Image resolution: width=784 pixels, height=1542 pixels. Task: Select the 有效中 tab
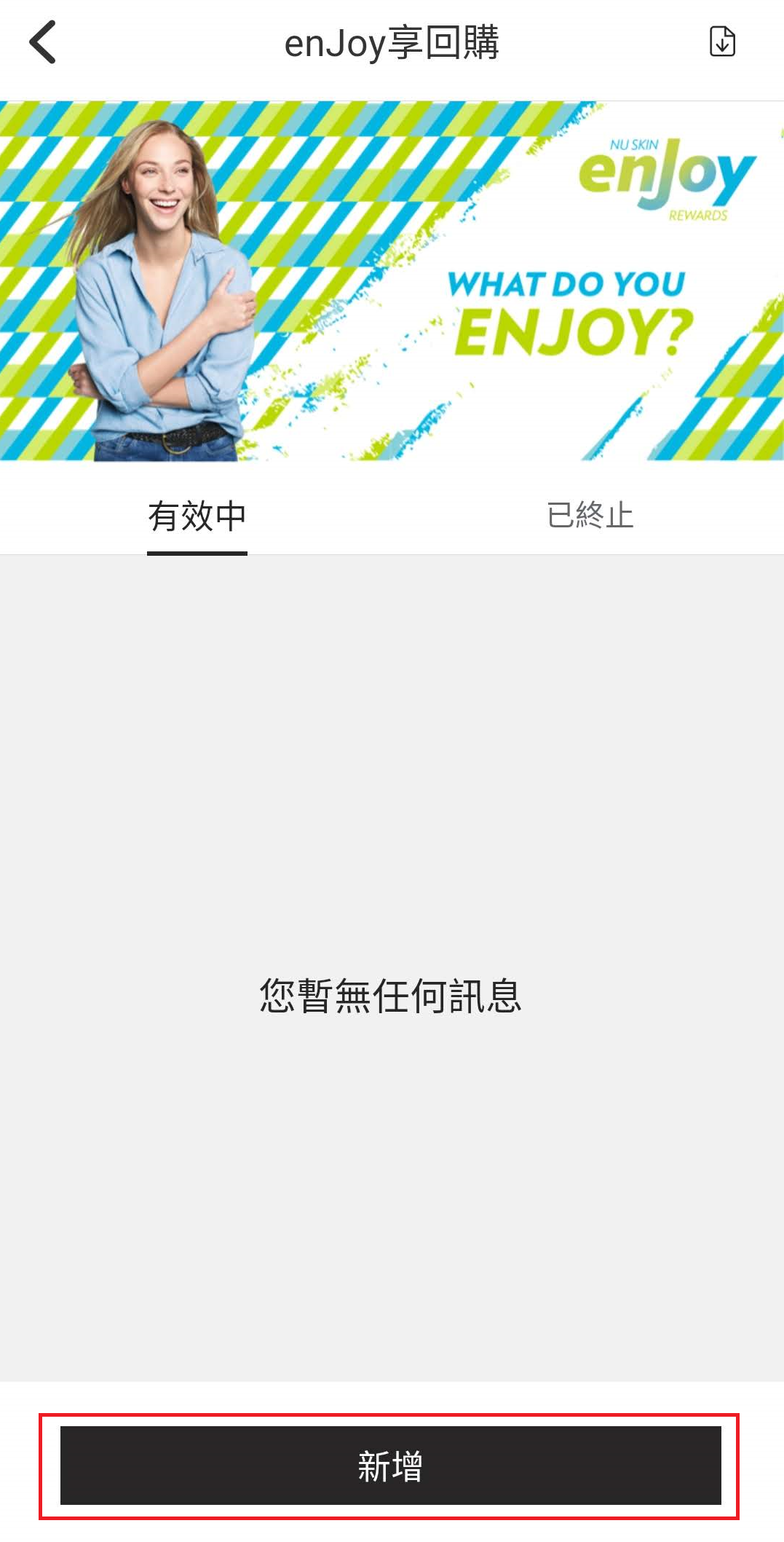(x=197, y=516)
